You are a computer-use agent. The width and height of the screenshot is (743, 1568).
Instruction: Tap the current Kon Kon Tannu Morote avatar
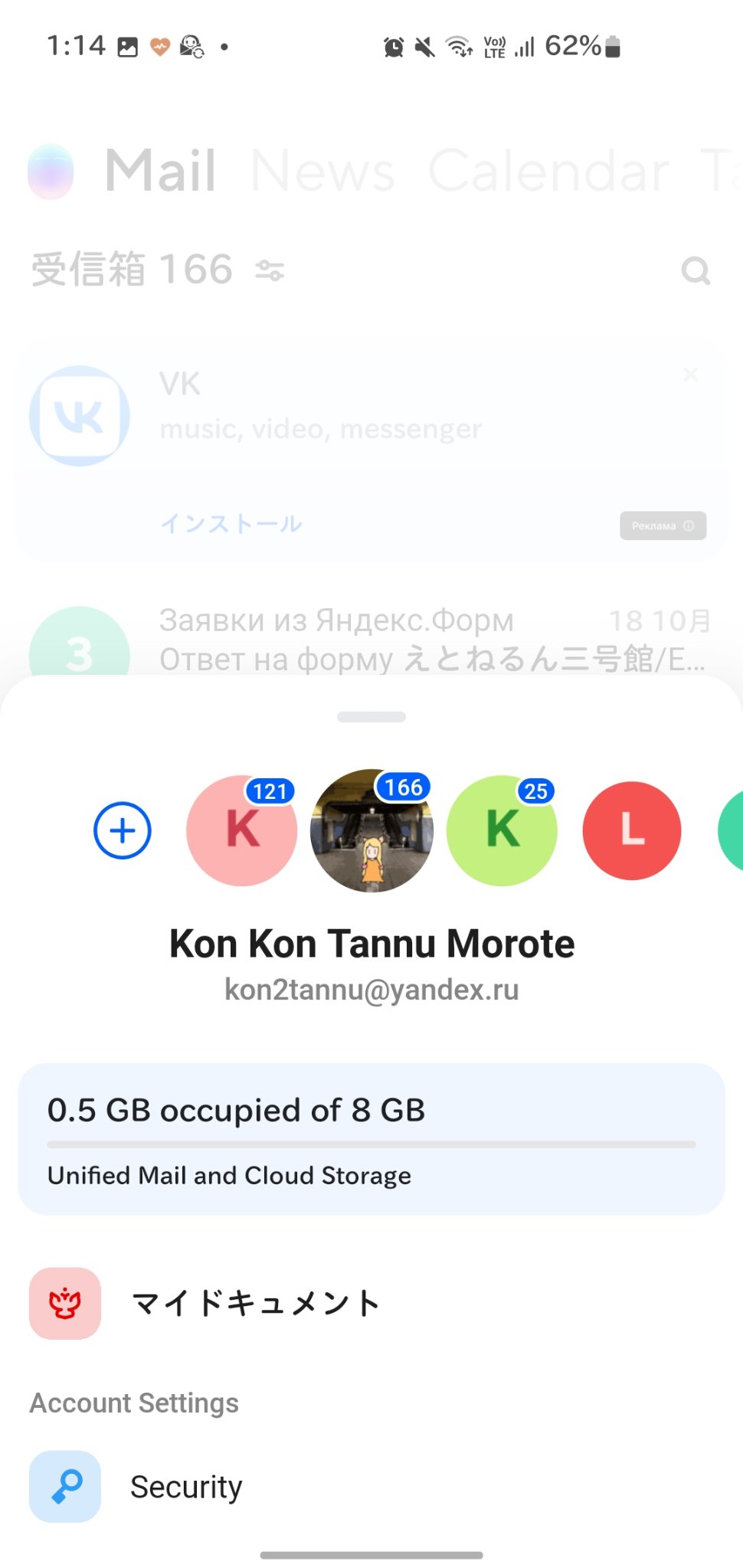point(371,830)
